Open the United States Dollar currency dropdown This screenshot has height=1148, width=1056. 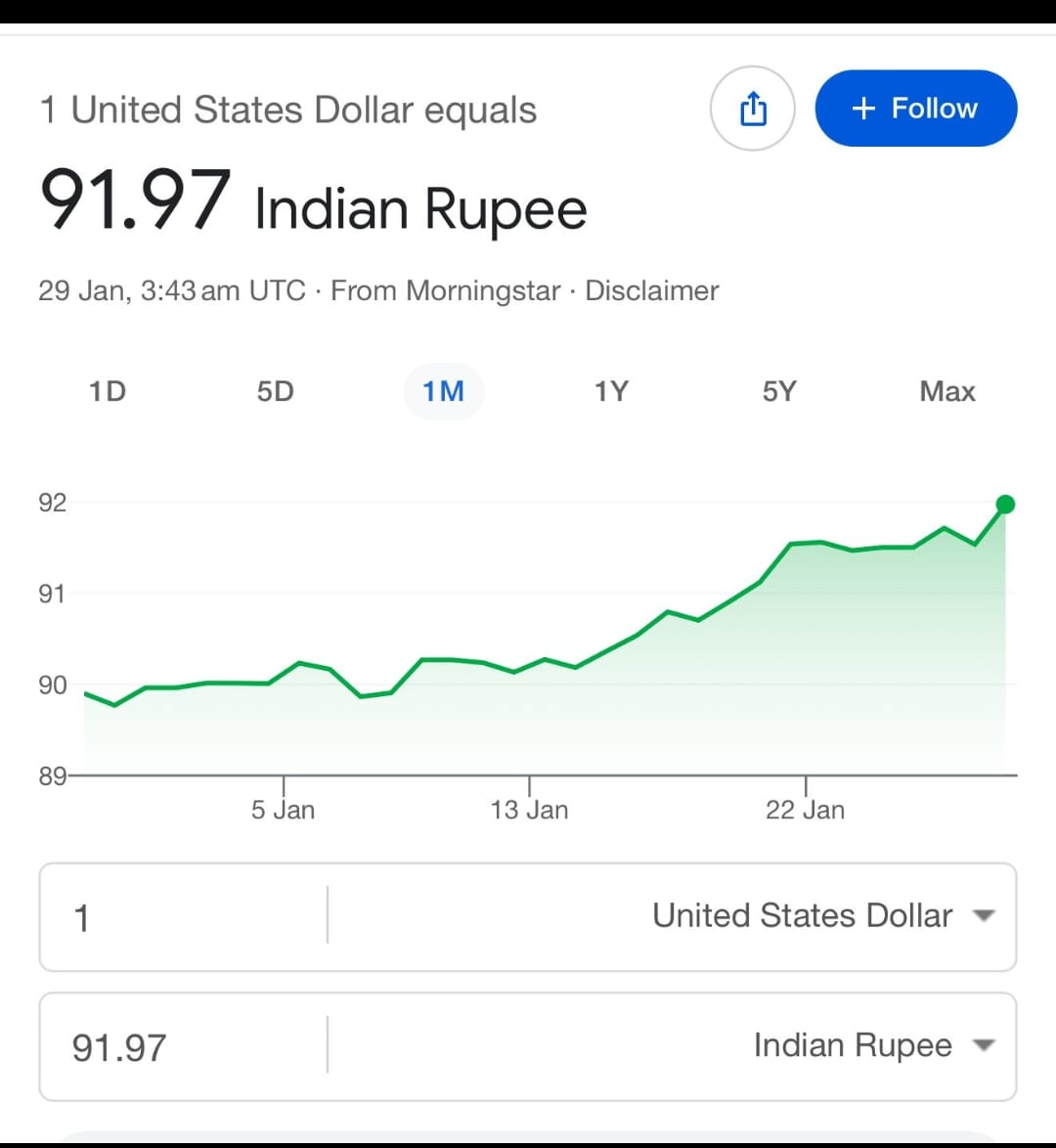click(x=821, y=916)
